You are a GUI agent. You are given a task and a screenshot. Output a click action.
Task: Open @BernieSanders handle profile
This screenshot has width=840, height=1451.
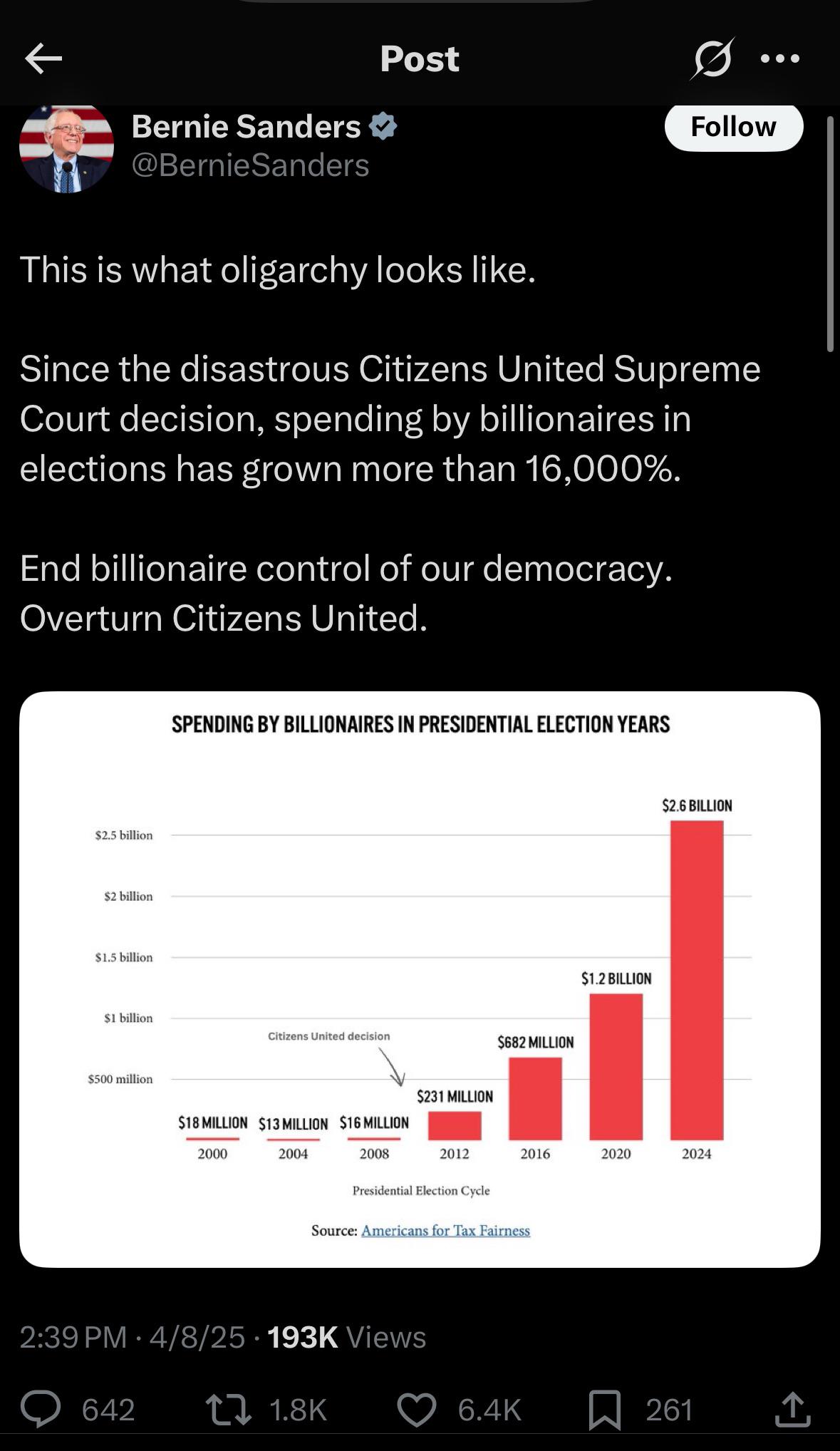click(250, 165)
